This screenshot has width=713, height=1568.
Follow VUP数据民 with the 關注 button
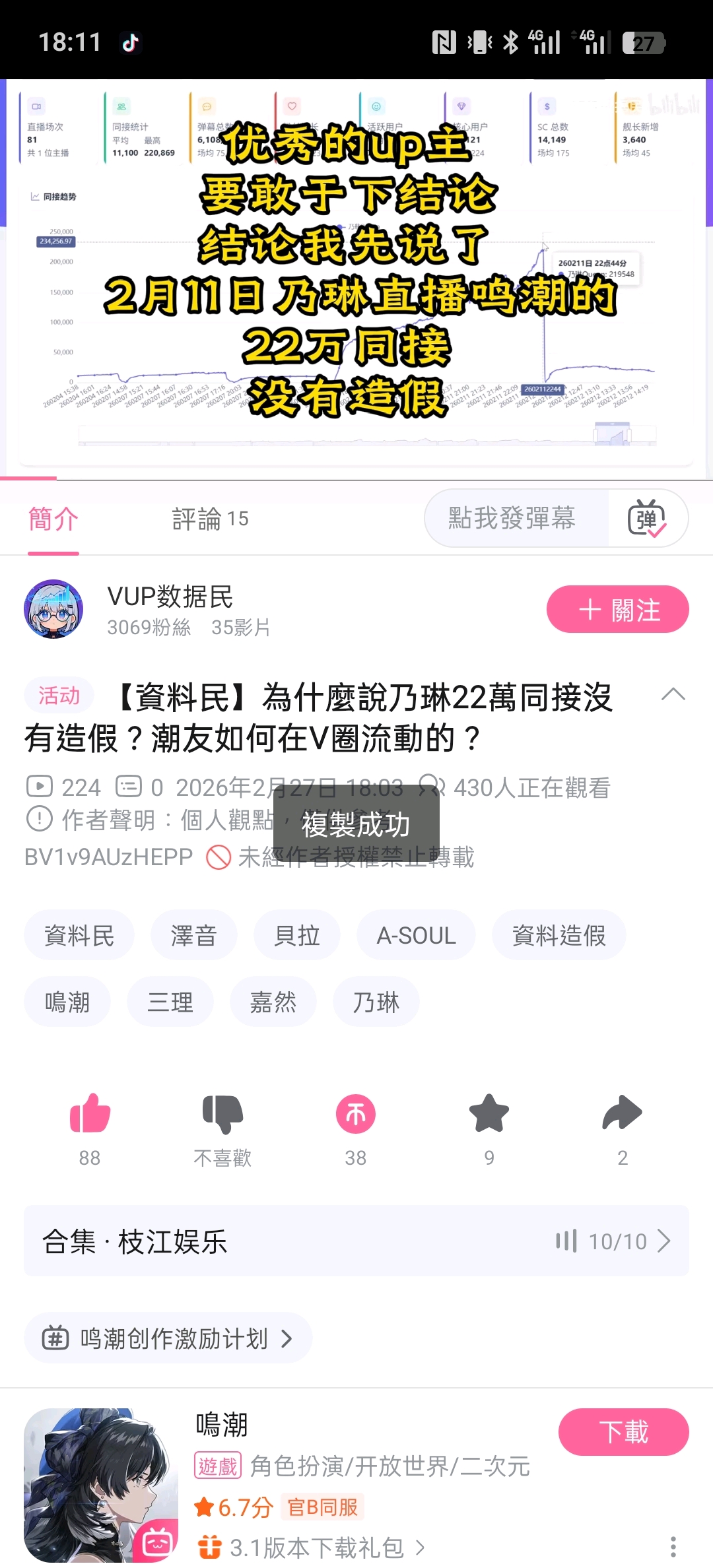(x=617, y=609)
